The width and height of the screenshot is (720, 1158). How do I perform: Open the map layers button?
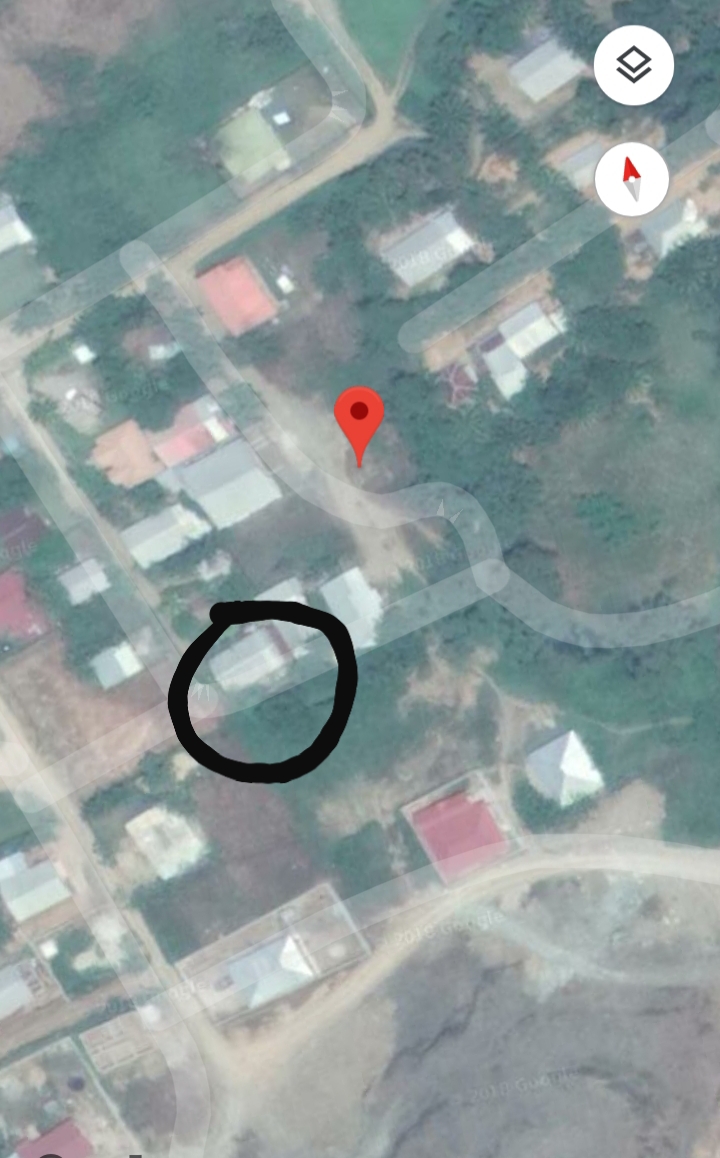click(x=633, y=66)
